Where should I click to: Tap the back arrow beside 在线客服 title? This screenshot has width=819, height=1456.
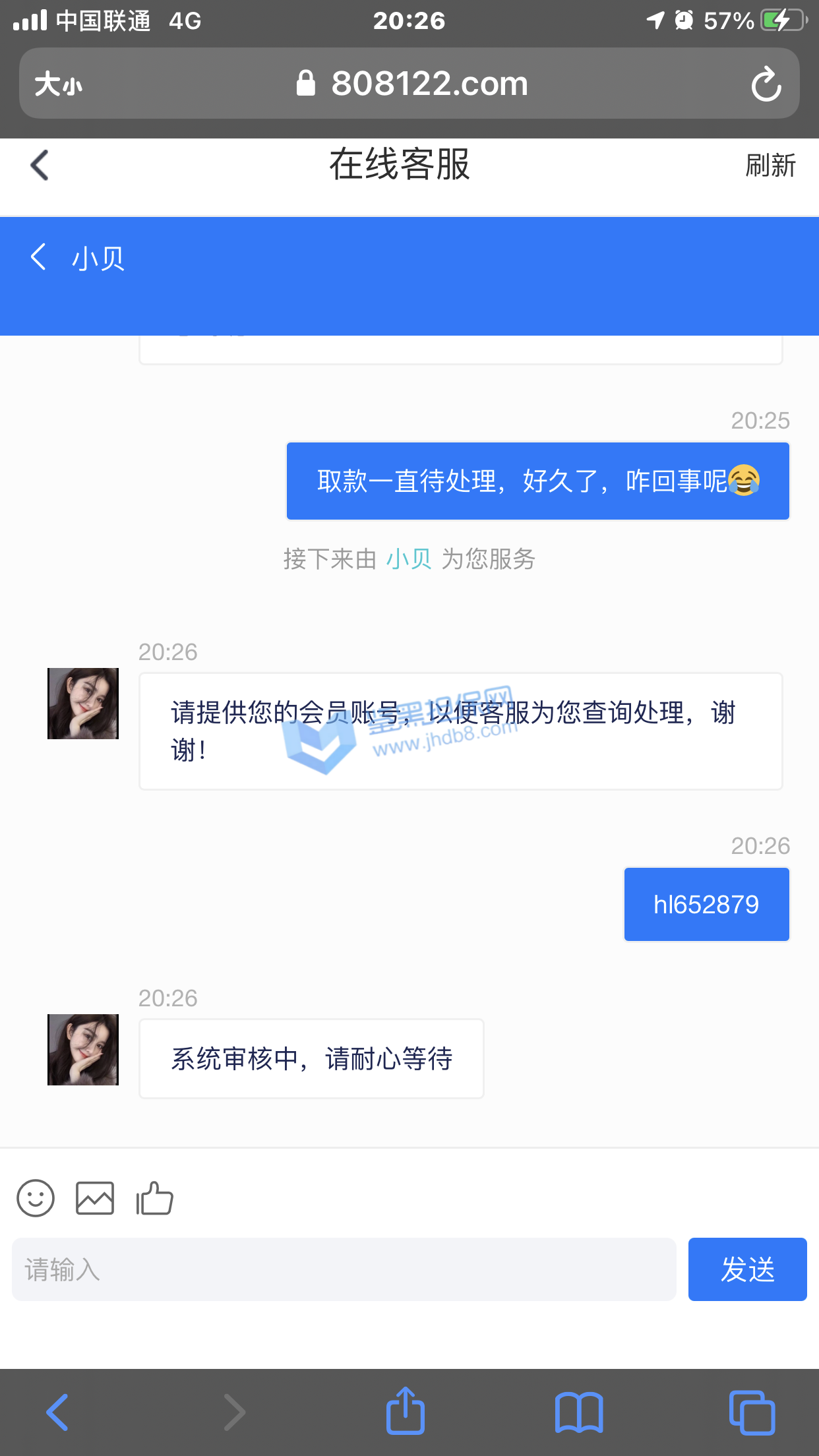(40, 165)
